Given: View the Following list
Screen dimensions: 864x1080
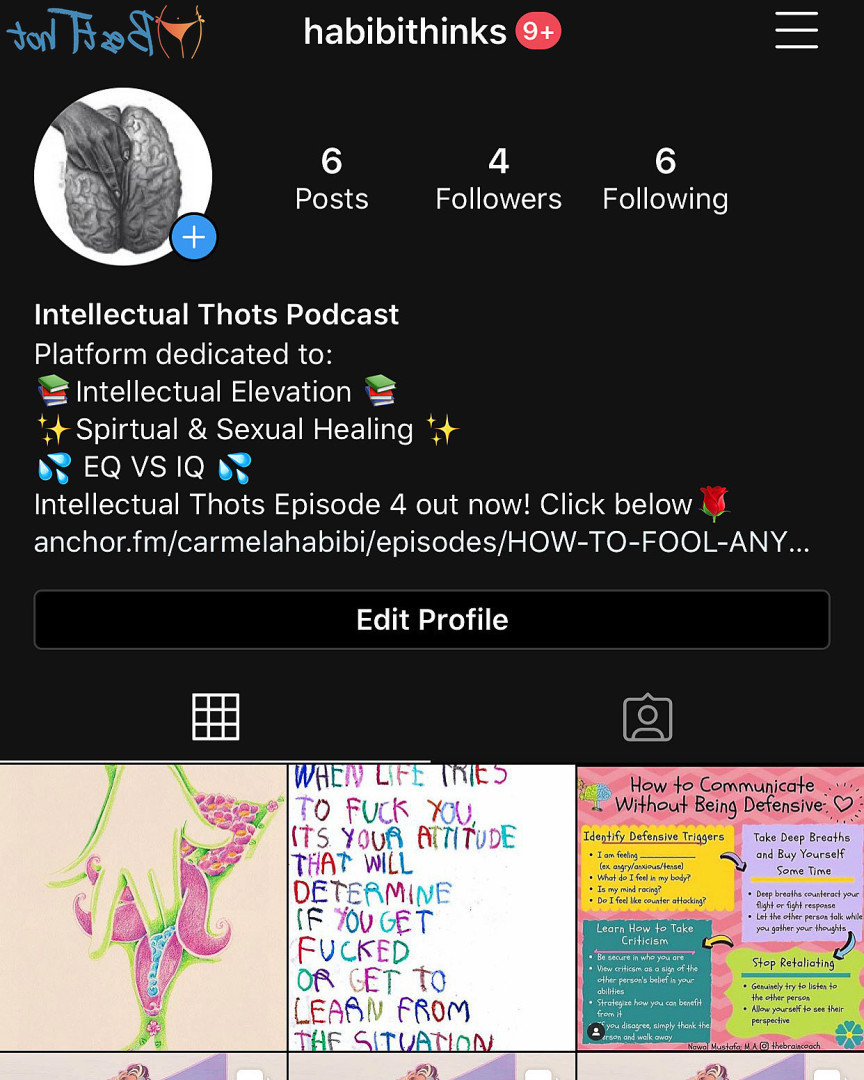Looking at the screenshot, I should pos(665,179).
